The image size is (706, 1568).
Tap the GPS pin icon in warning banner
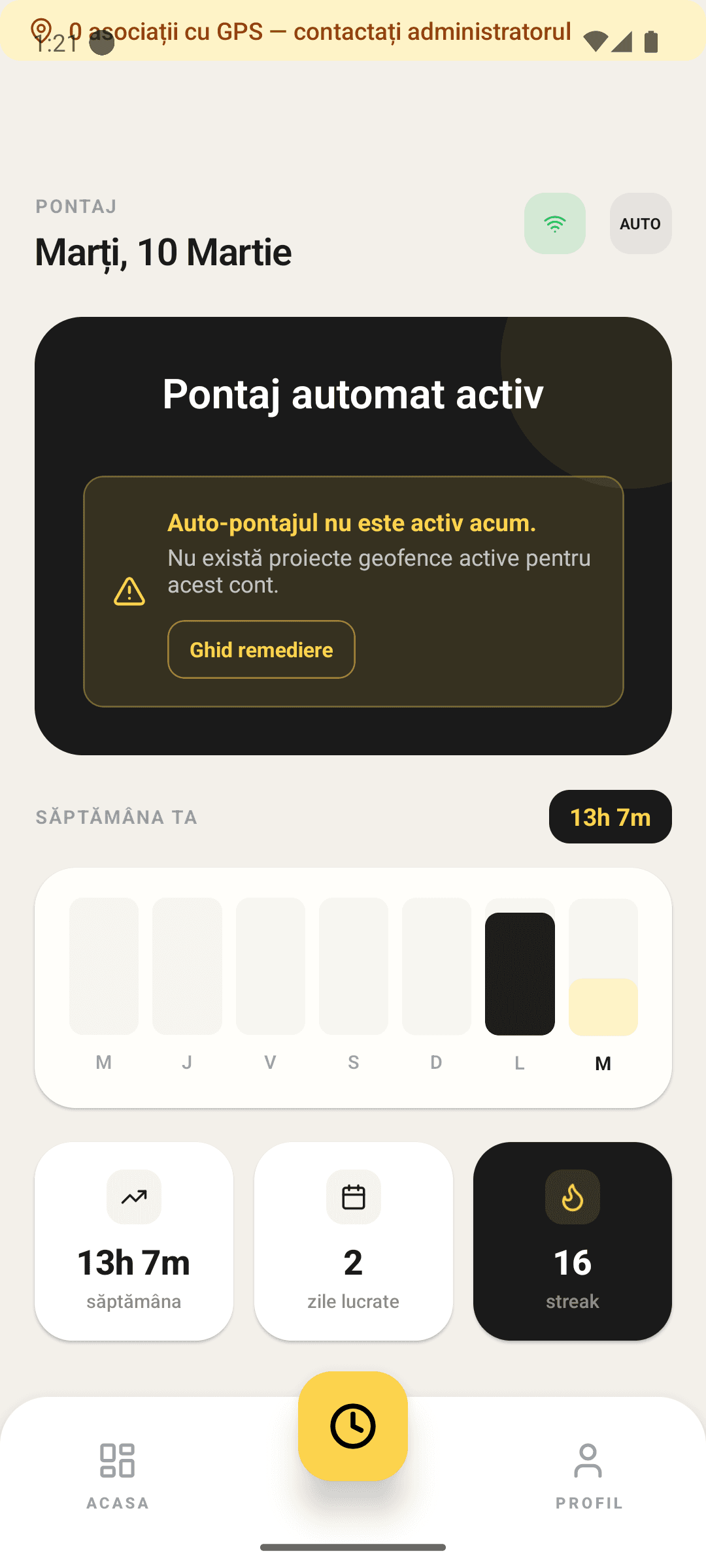click(x=42, y=29)
